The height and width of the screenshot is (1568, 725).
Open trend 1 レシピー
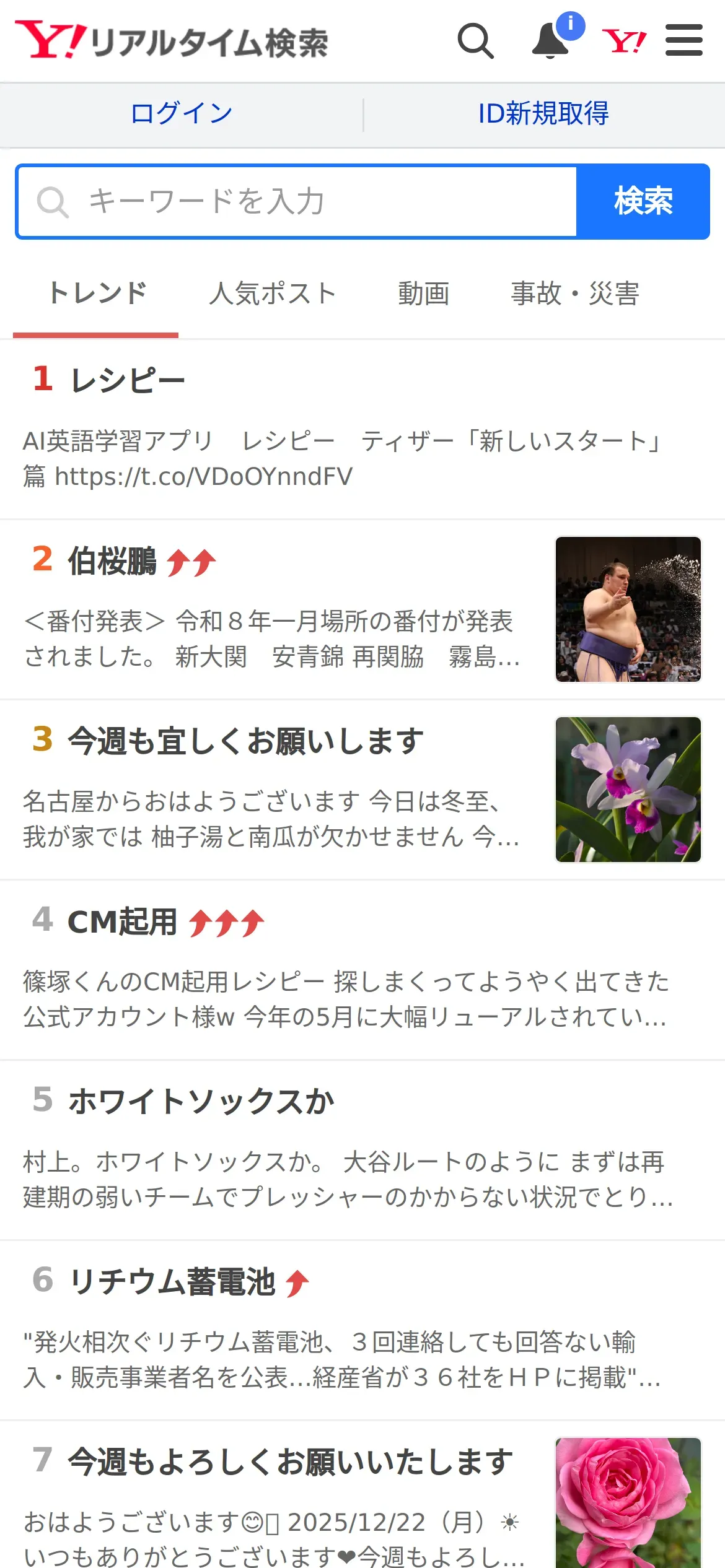point(128,380)
